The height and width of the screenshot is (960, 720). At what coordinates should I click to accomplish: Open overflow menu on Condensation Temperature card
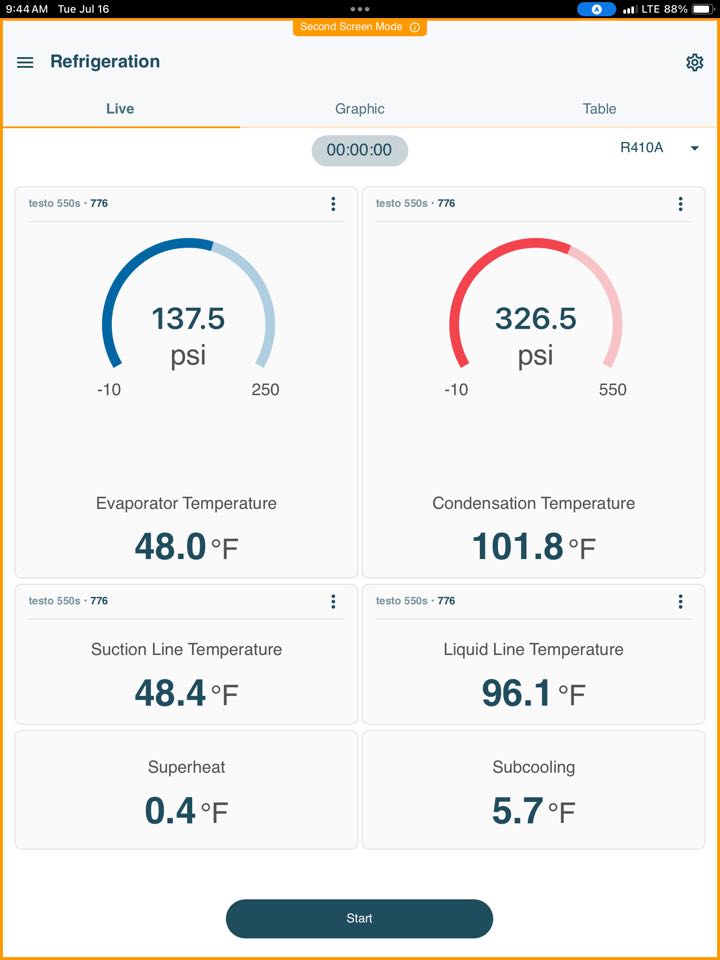coord(680,204)
